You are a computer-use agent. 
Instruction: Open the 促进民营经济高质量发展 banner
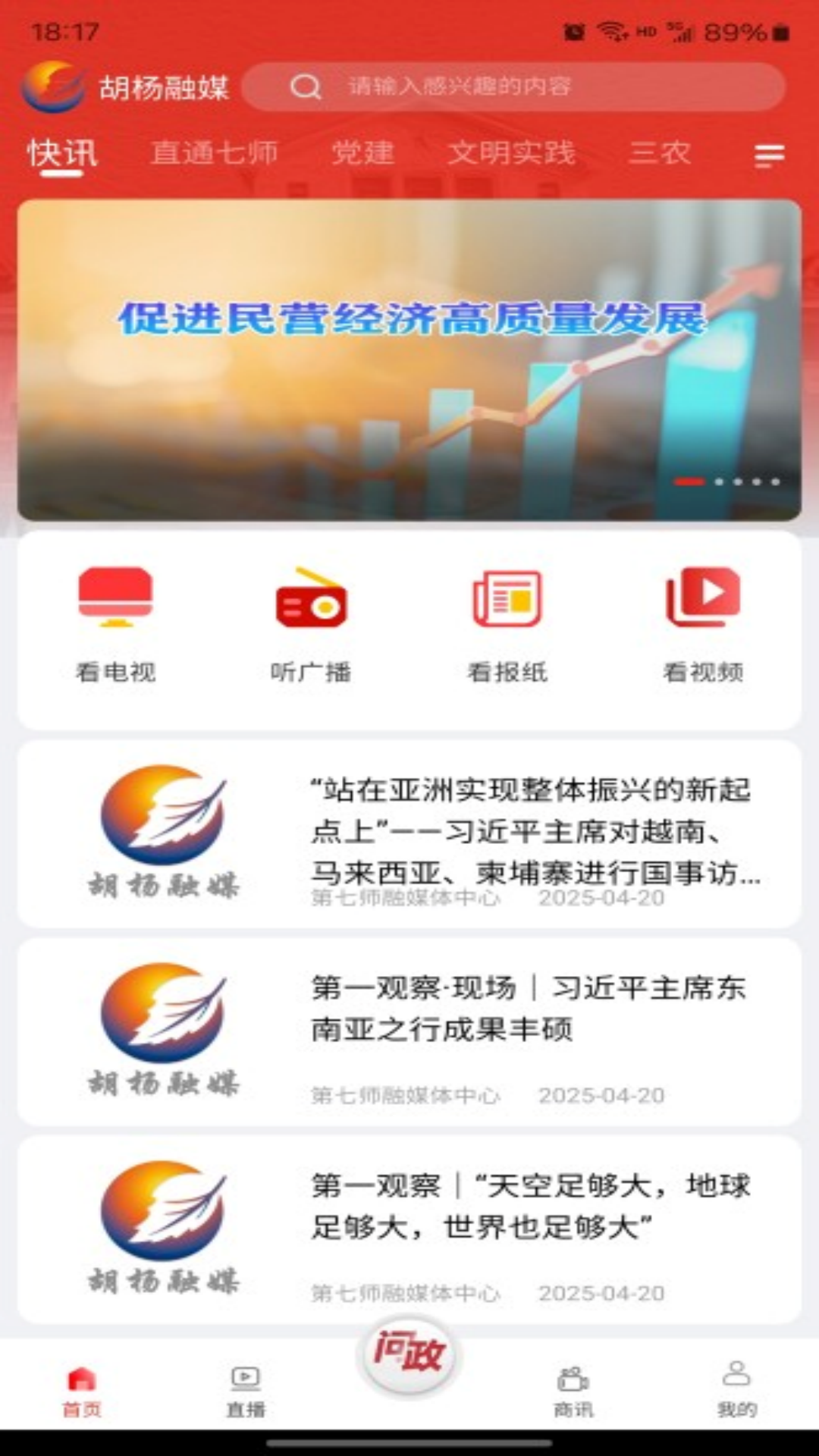coord(409,359)
